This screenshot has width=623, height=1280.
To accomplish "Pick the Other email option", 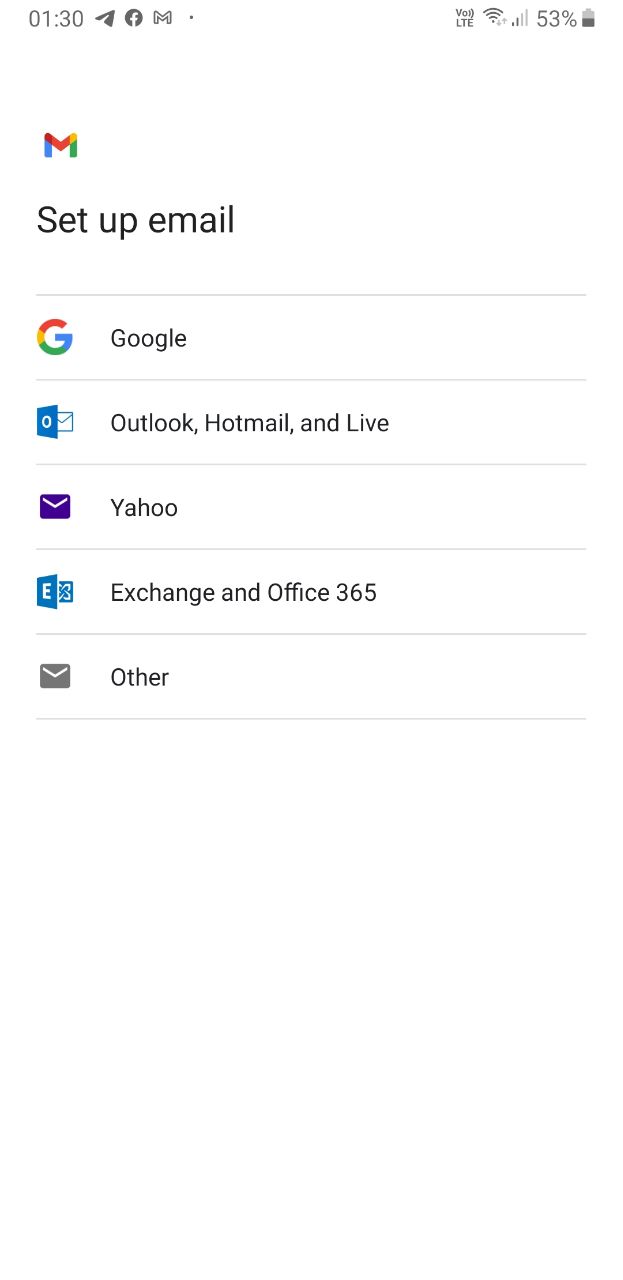I will 311,677.
